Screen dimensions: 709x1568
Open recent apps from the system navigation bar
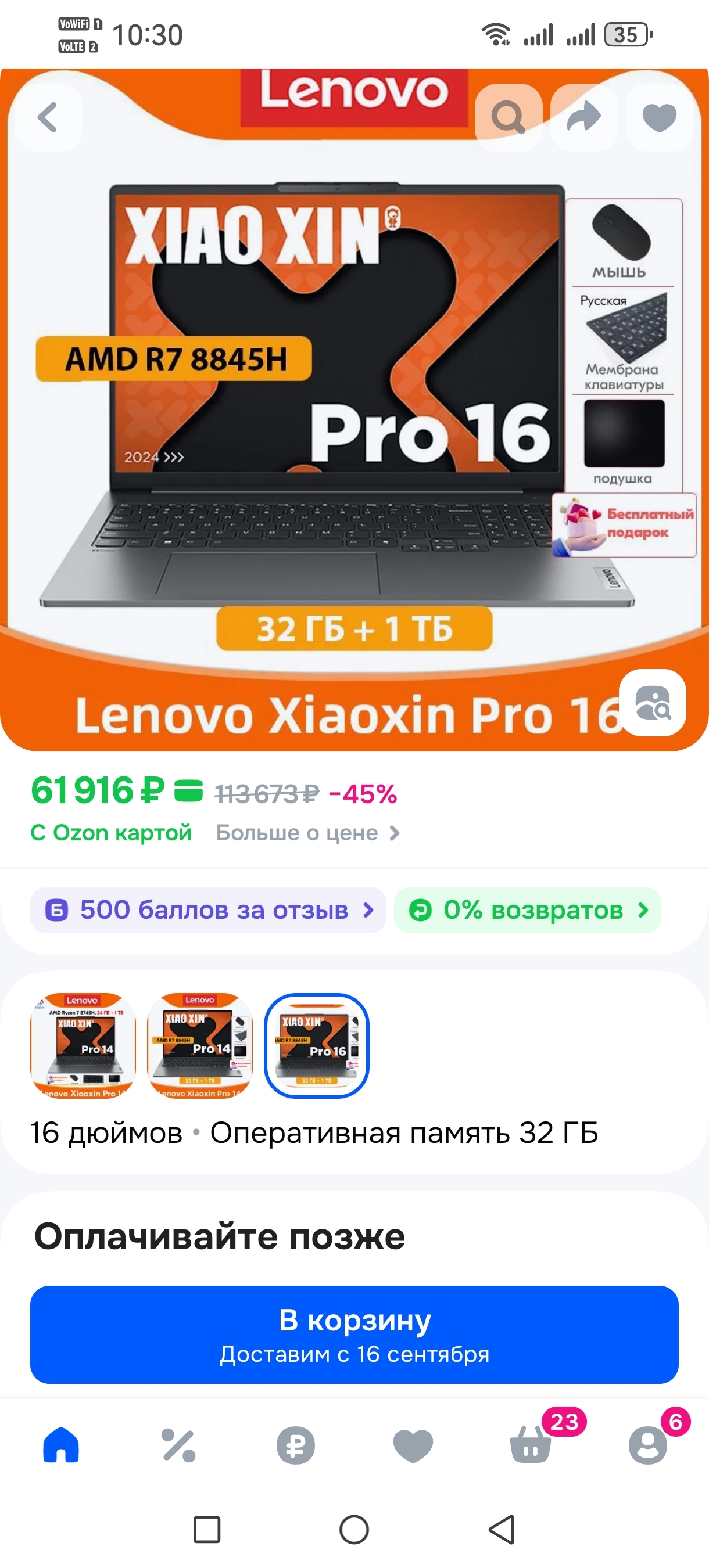(206, 1530)
